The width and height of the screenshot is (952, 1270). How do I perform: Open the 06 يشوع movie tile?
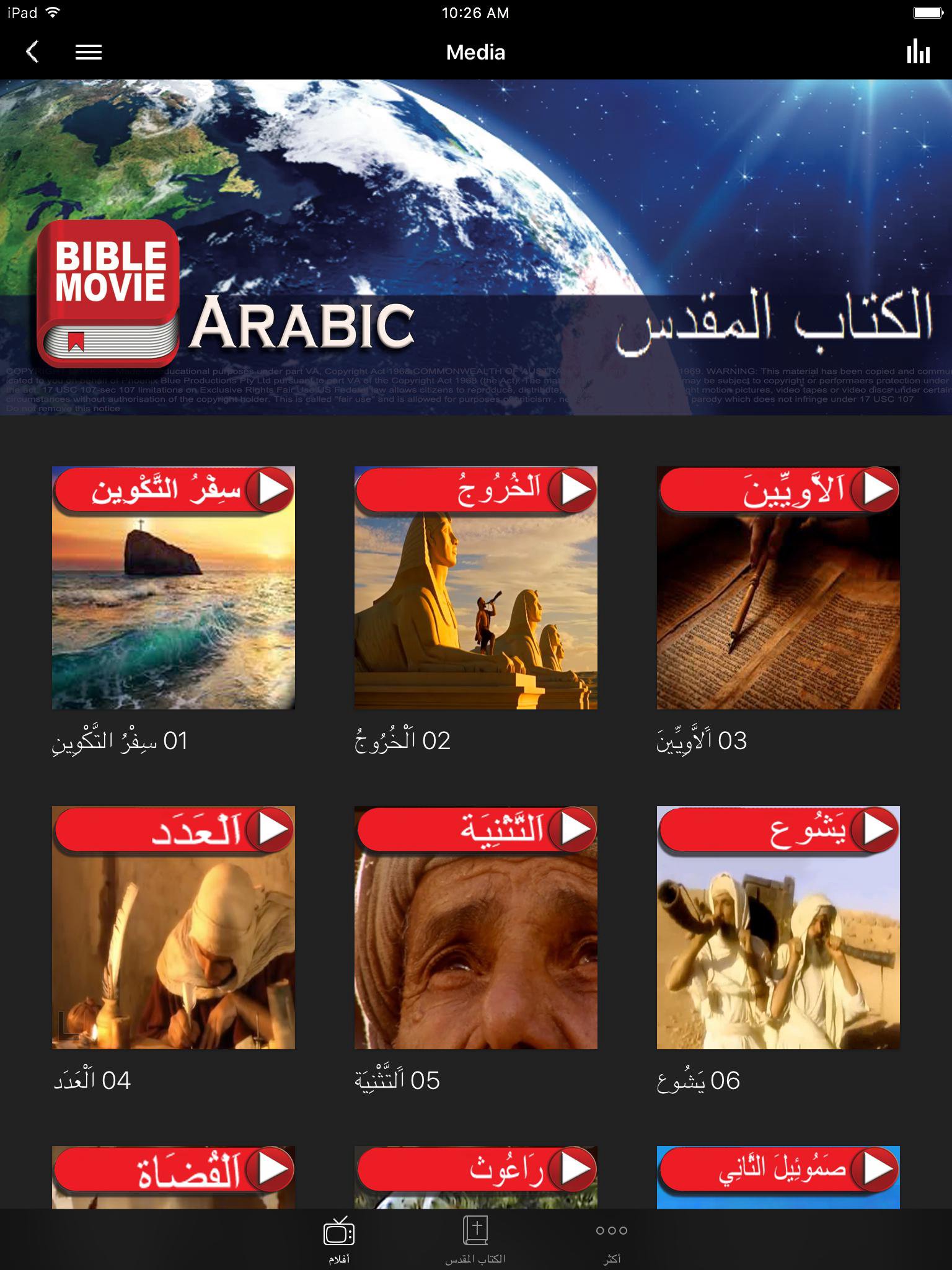778,927
